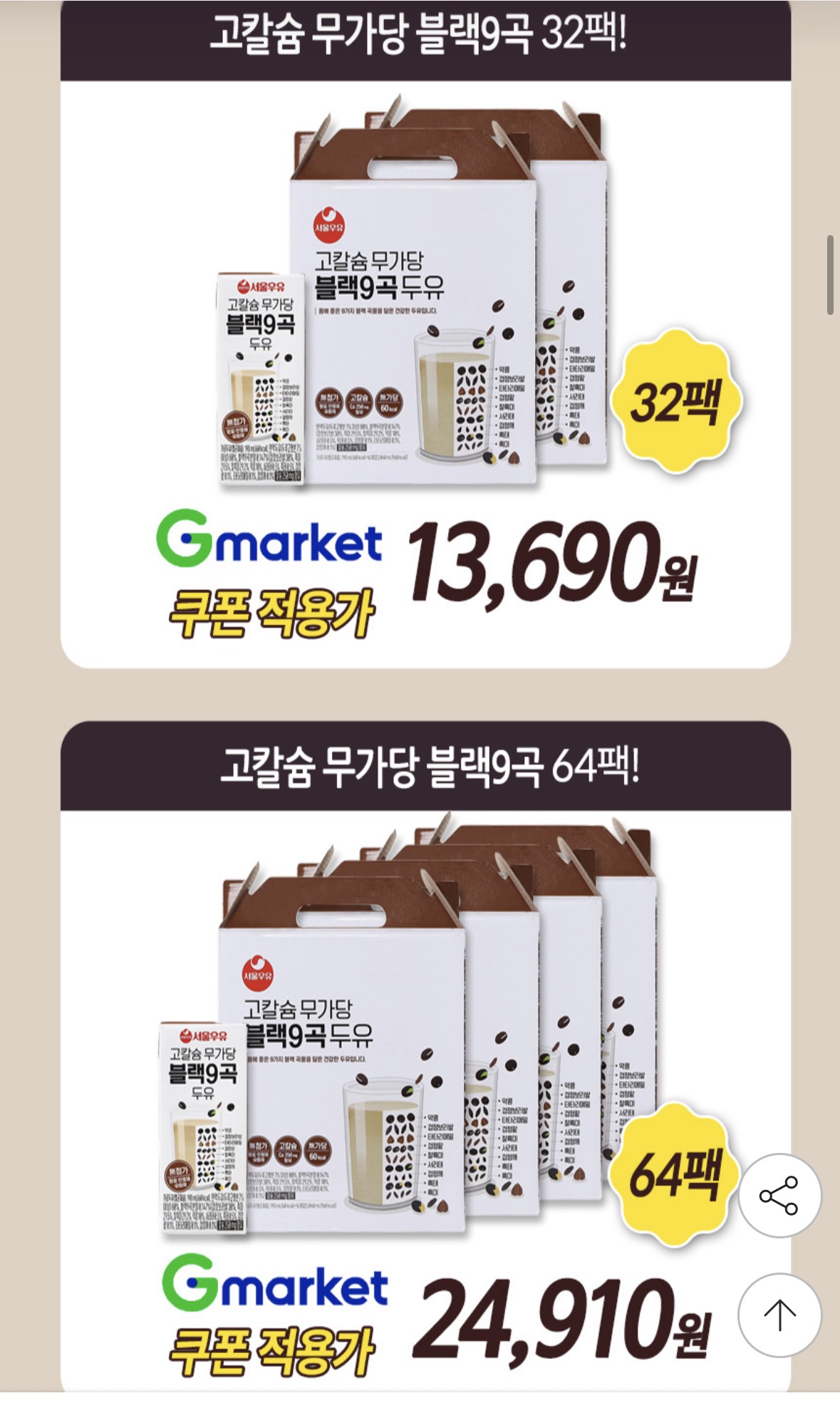Share this page via the share icon
This screenshot has height=1403, width=840.
(x=779, y=1196)
